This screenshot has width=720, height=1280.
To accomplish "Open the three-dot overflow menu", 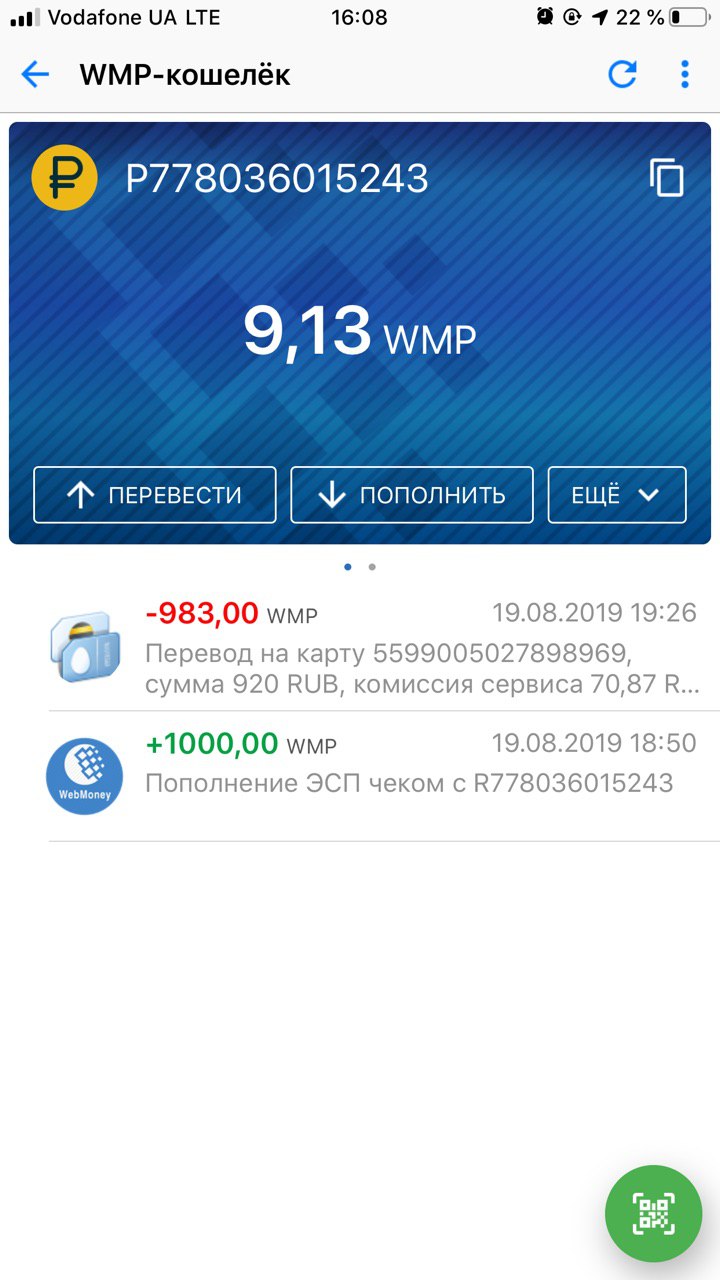I will pyautogui.click(x=685, y=75).
